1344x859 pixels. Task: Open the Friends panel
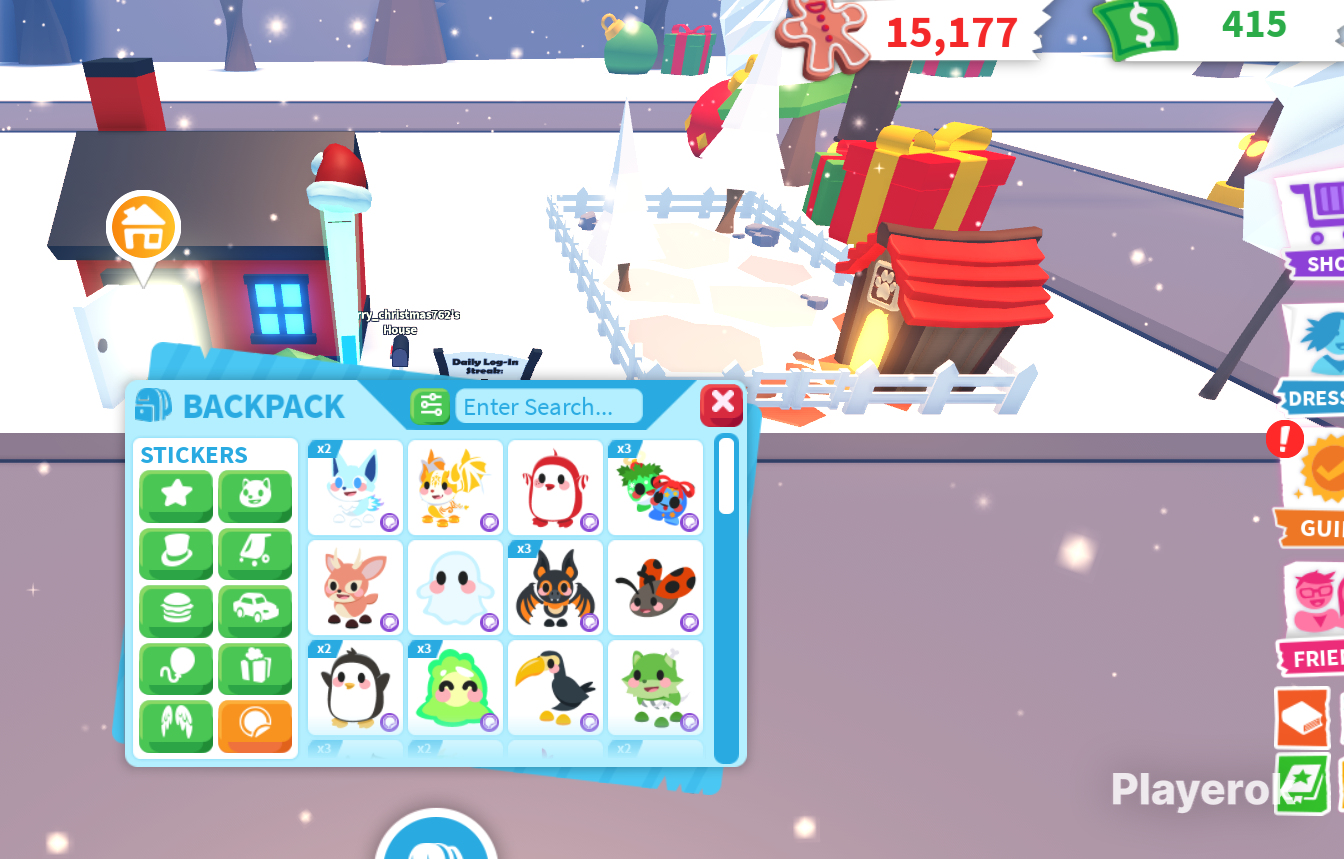[x=1312, y=620]
